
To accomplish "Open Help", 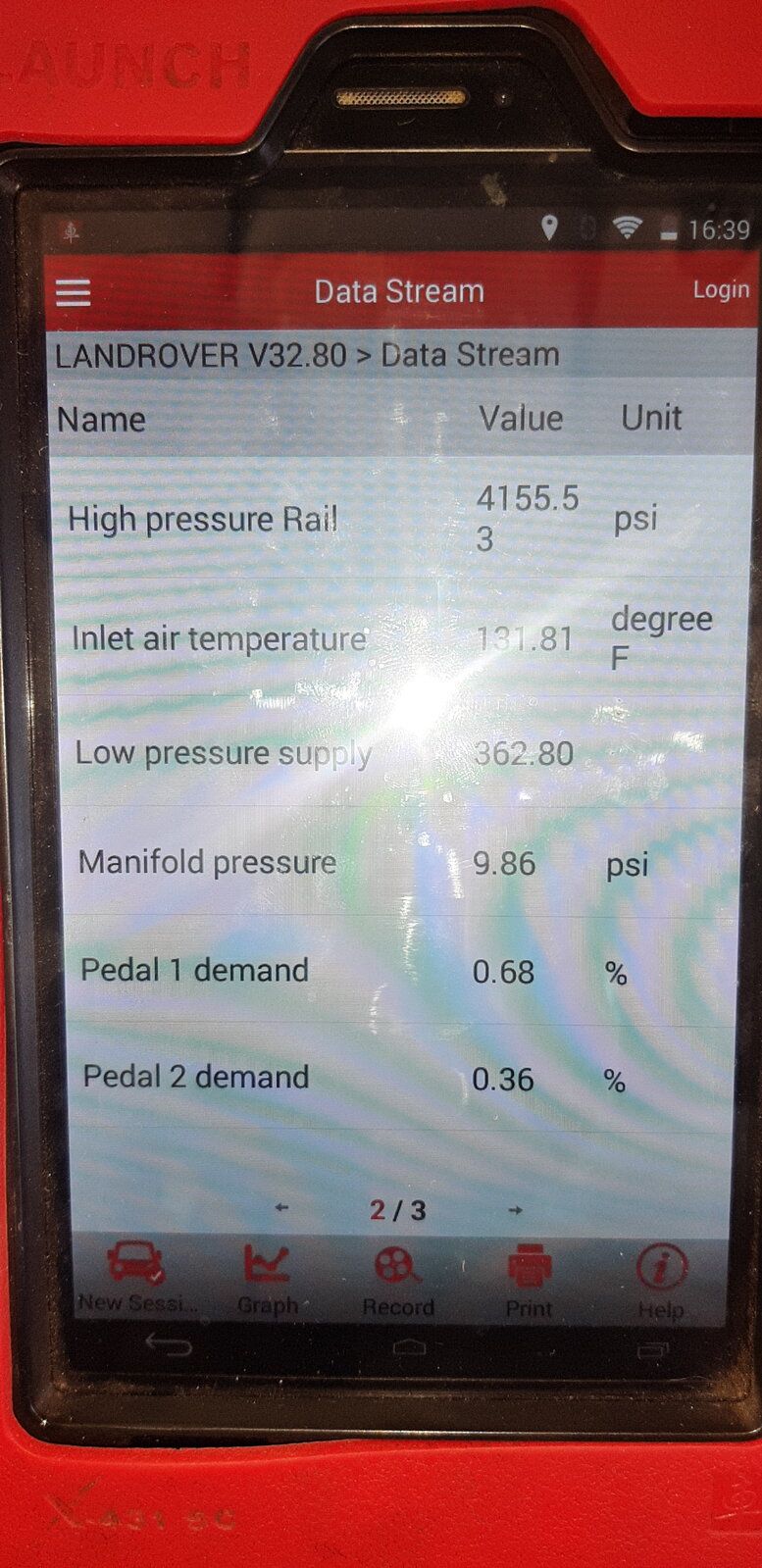I will (x=661, y=1283).
